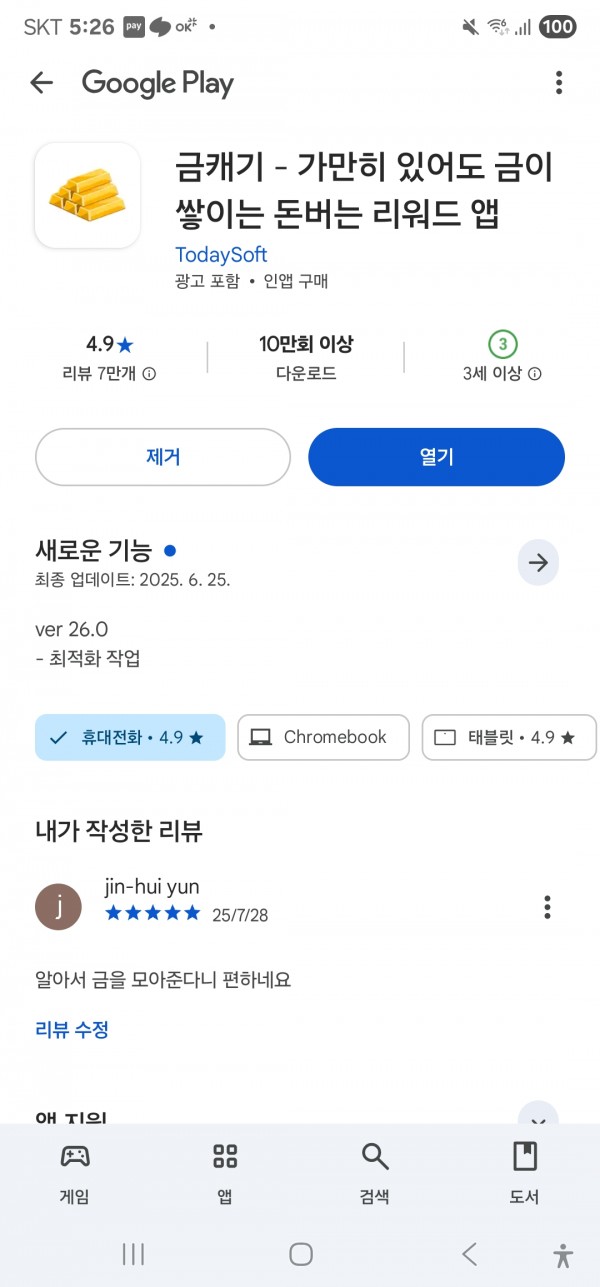Select the Chromebook chip
Image resolution: width=600 pixels, height=1287 pixels.
coord(323,737)
